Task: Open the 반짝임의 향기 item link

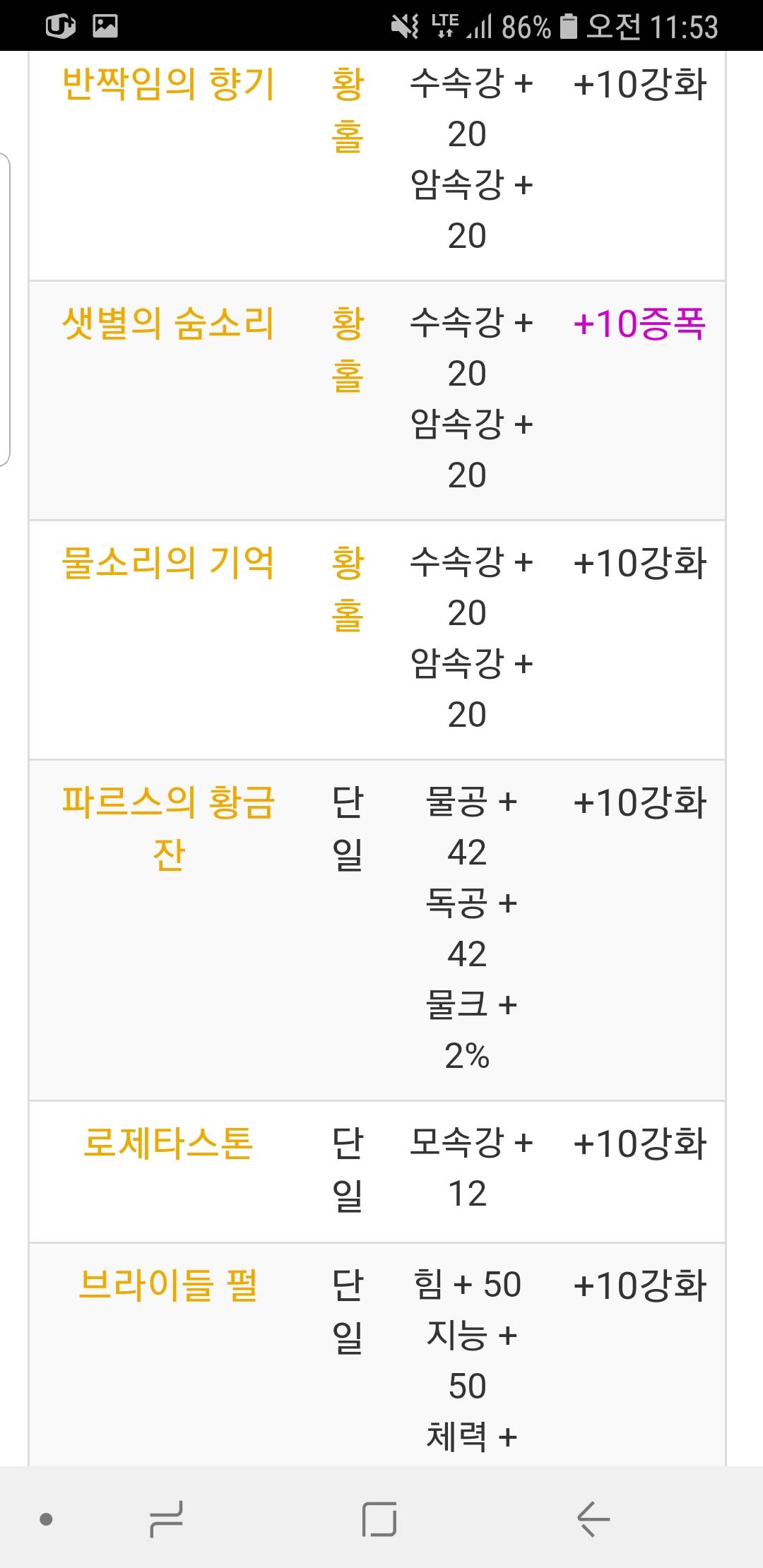Action: pos(168,85)
